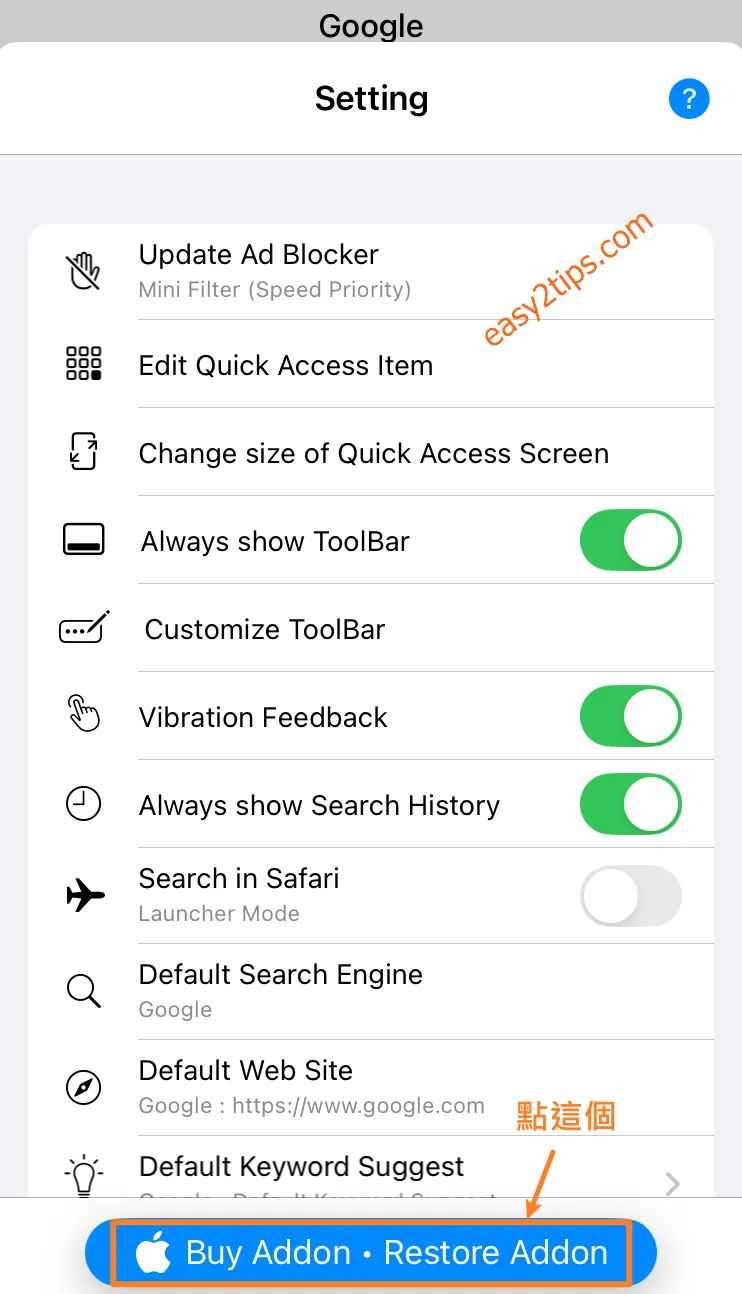742x1294 pixels.
Task: Open Default Search Engine settings
Action: pyautogui.click(x=300, y=990)
